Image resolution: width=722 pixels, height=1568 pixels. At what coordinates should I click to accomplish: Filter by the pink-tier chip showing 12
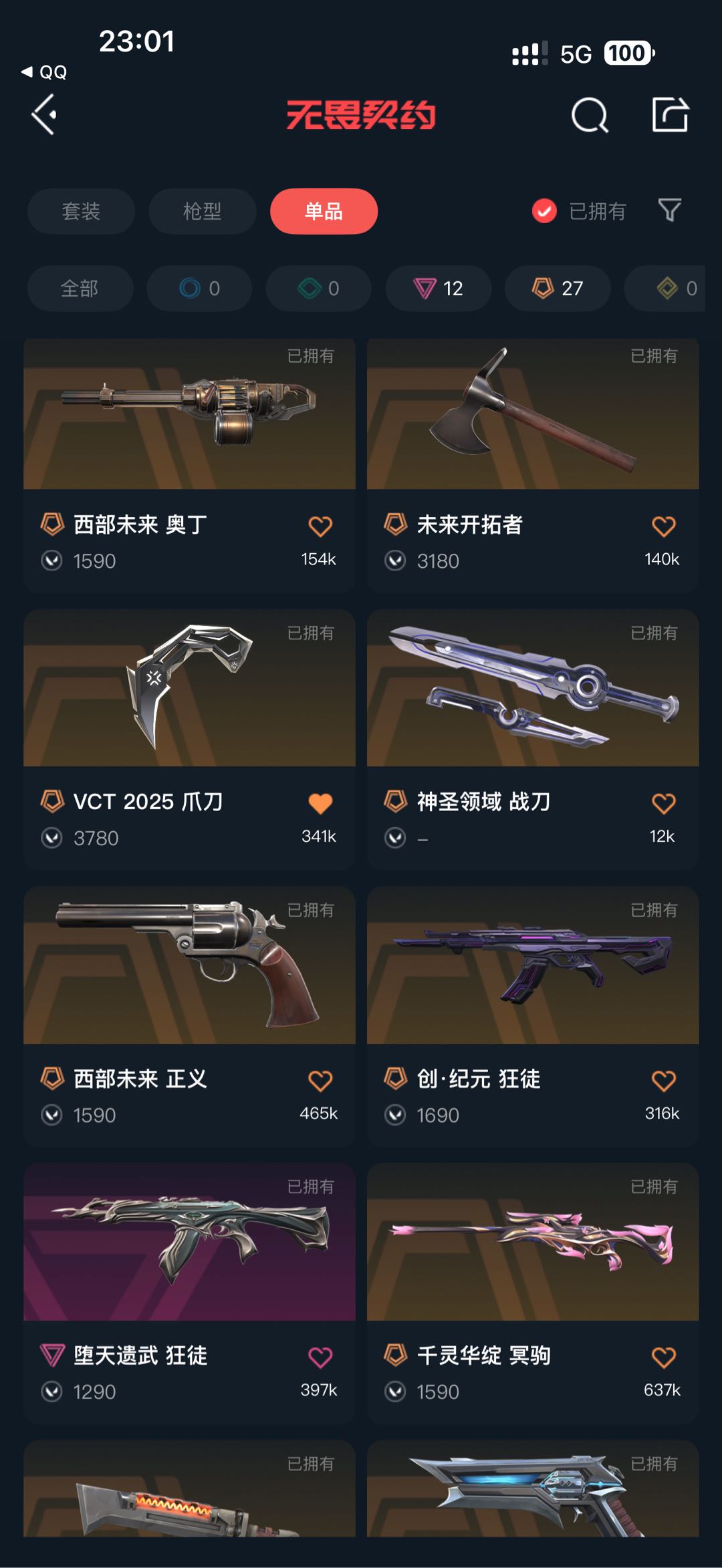tap(438, 289)
